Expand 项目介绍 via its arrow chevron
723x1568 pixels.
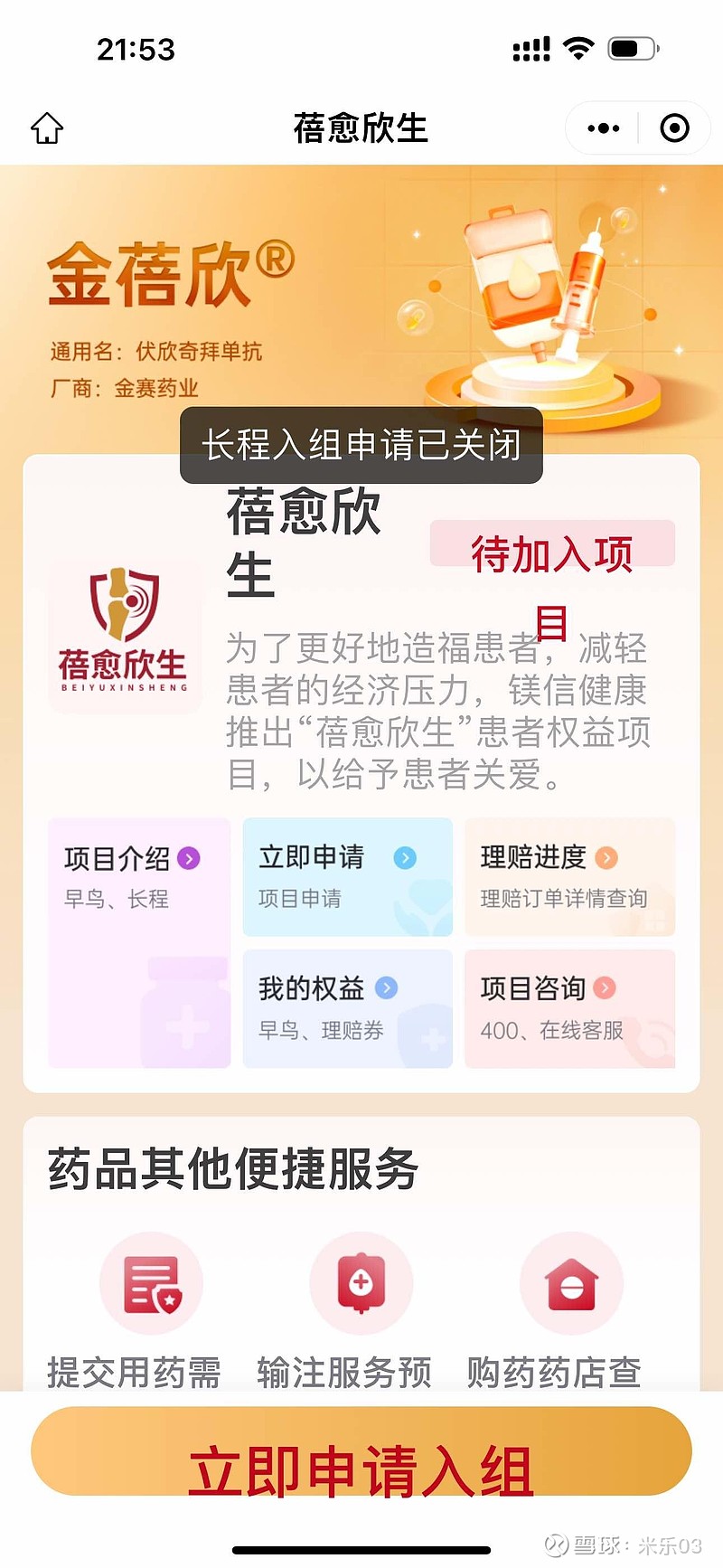tap(188, 858)
